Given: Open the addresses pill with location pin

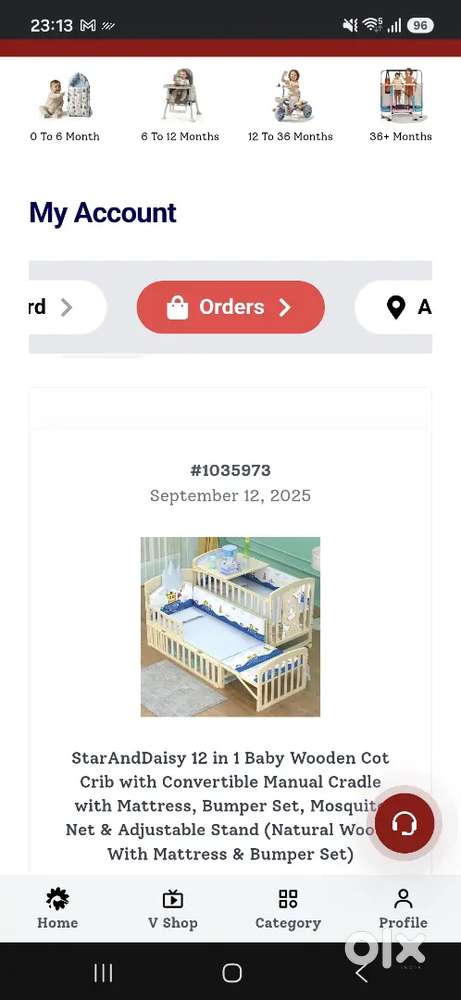Looking at the screenshot, I should (393, 307).
